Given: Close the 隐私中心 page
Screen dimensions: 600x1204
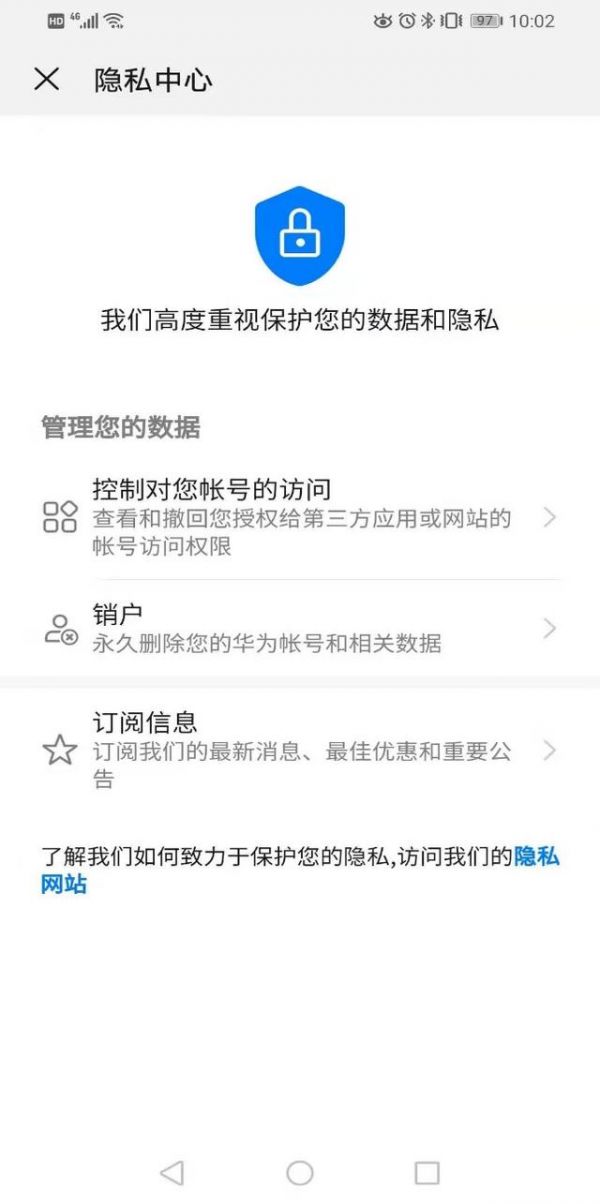Looking at the screenshot, I should [x=47, y=80].
